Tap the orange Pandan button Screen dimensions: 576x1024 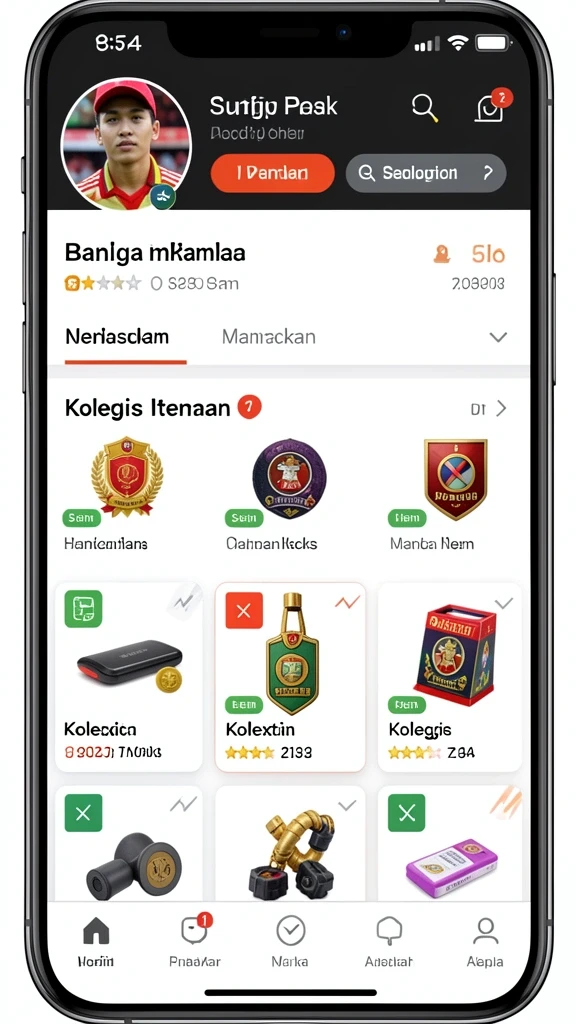[x=272, y=173]
